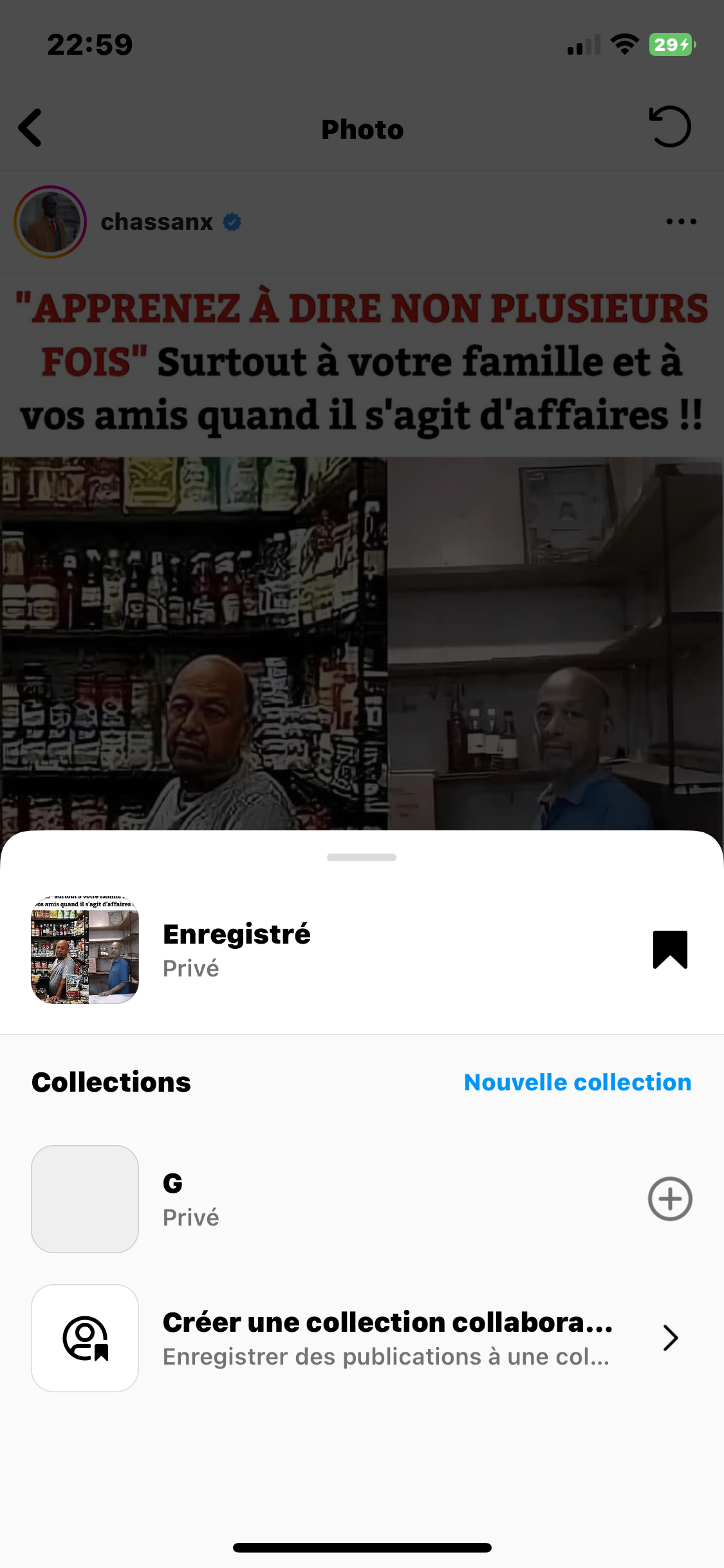Go back from the Photo screen
724x1568 pixels.
click(x=30, y=128)
